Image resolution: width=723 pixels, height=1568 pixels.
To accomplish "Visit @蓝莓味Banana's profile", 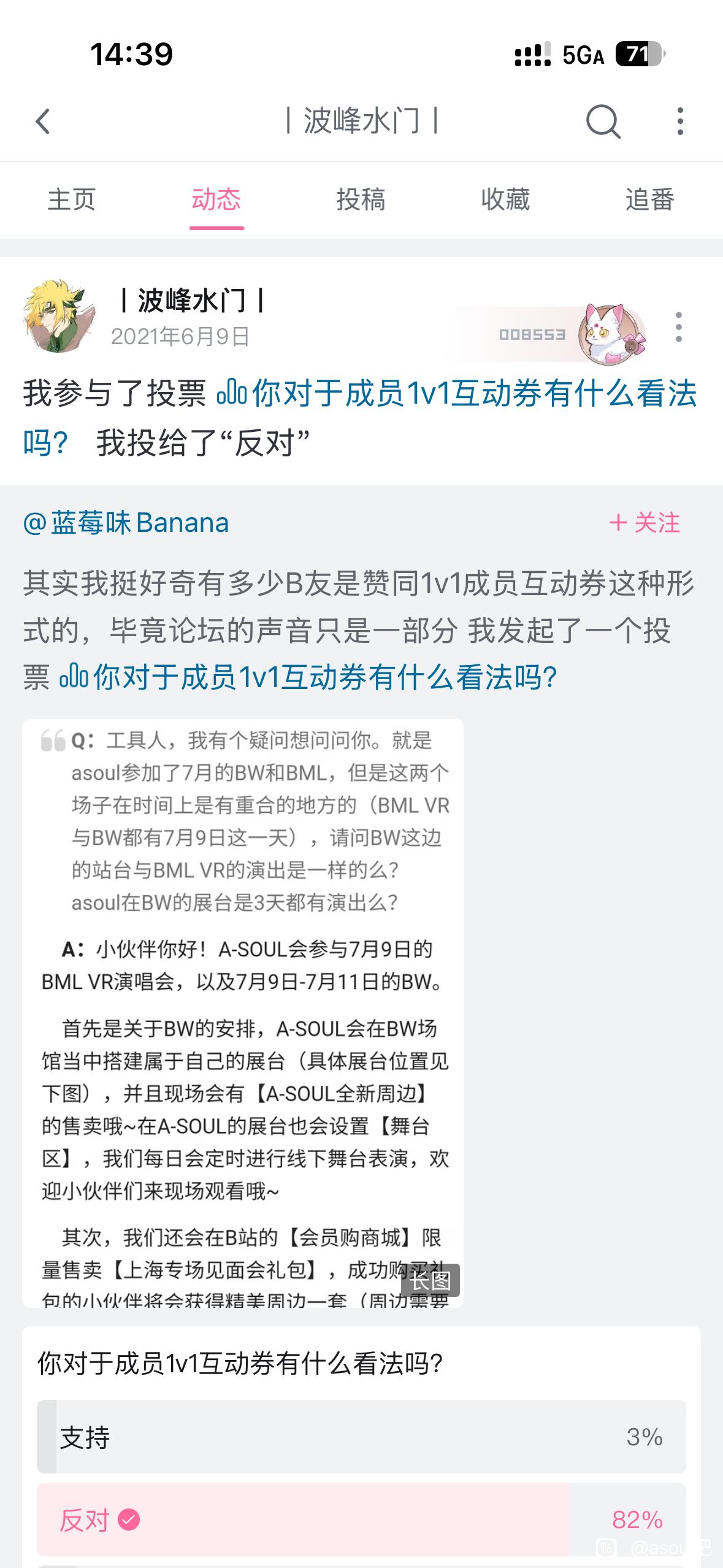I will (x=126, y=523).
